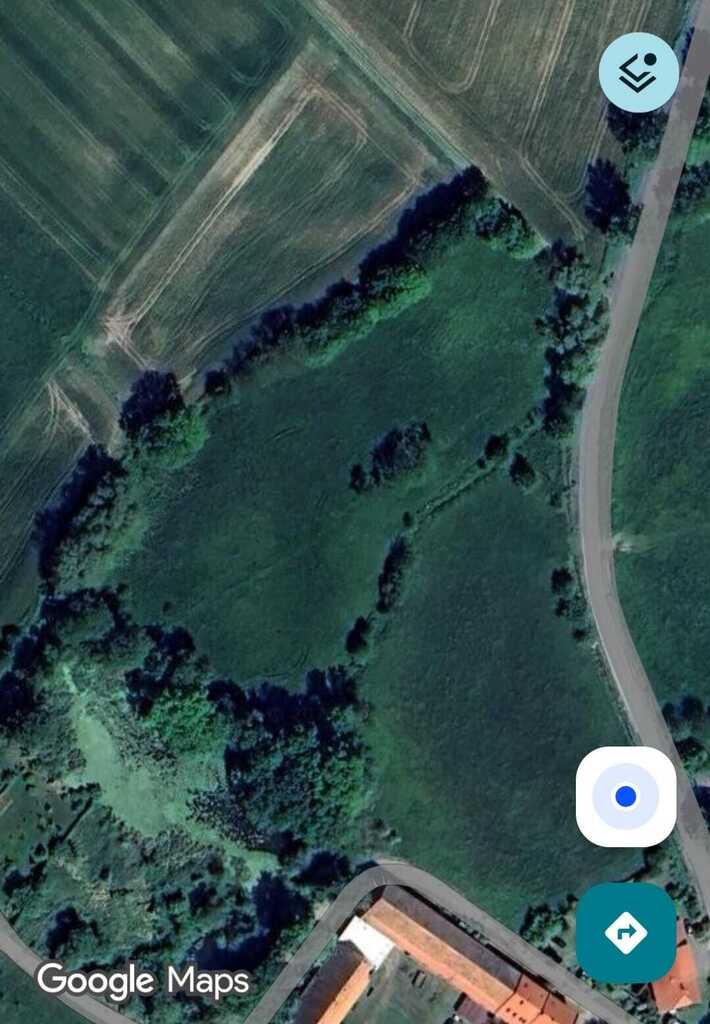The width and height of the screenshot is (710, 1024).
Task: Open the map layers selector
Action: (x=638, y=72)
